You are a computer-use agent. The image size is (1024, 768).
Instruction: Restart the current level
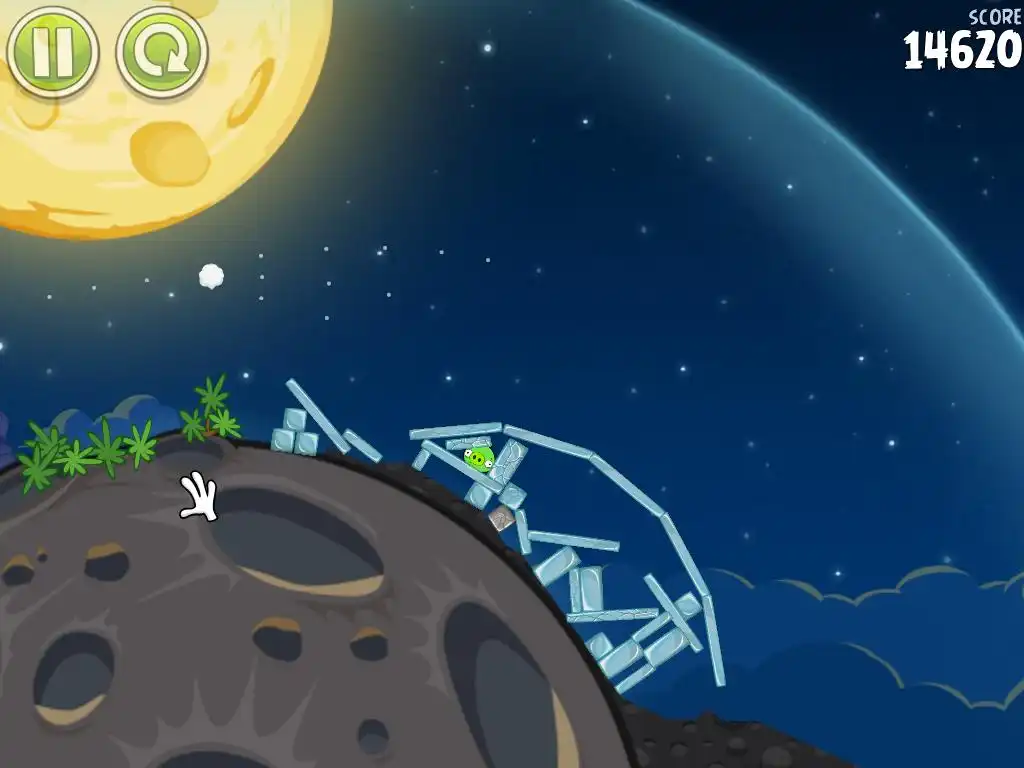161,50
